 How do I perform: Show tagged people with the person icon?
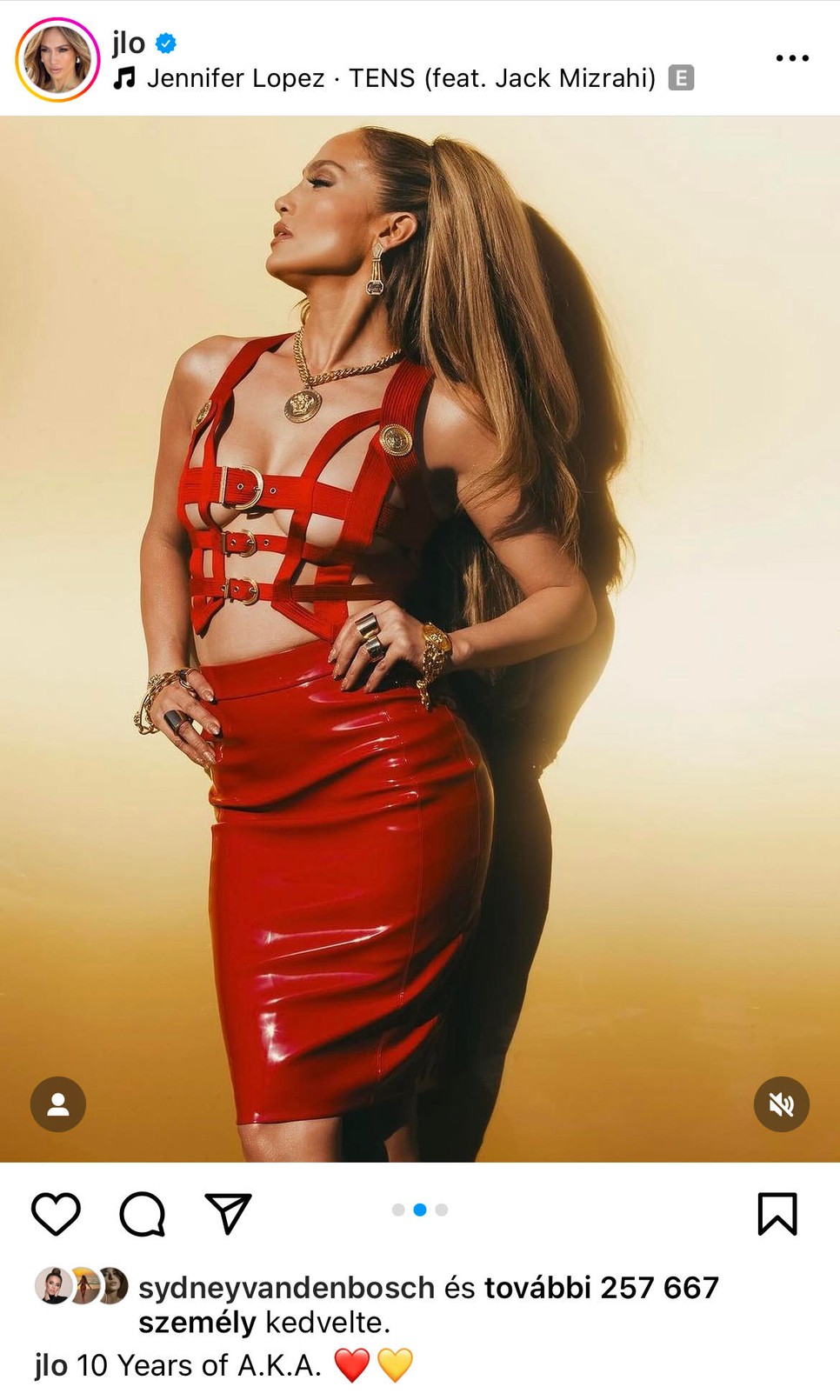[57, 1104]
